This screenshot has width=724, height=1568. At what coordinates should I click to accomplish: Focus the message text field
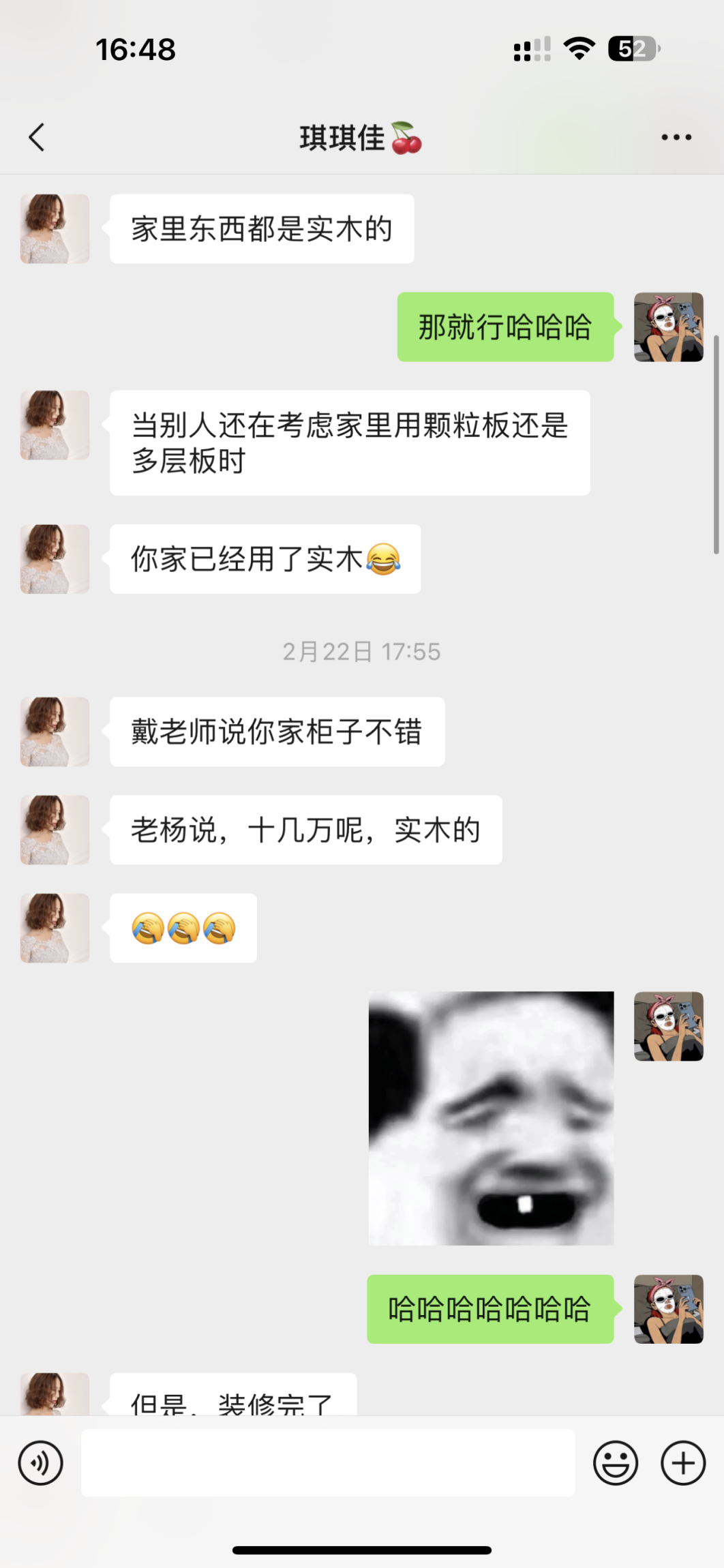click(x=327, y=1463)
